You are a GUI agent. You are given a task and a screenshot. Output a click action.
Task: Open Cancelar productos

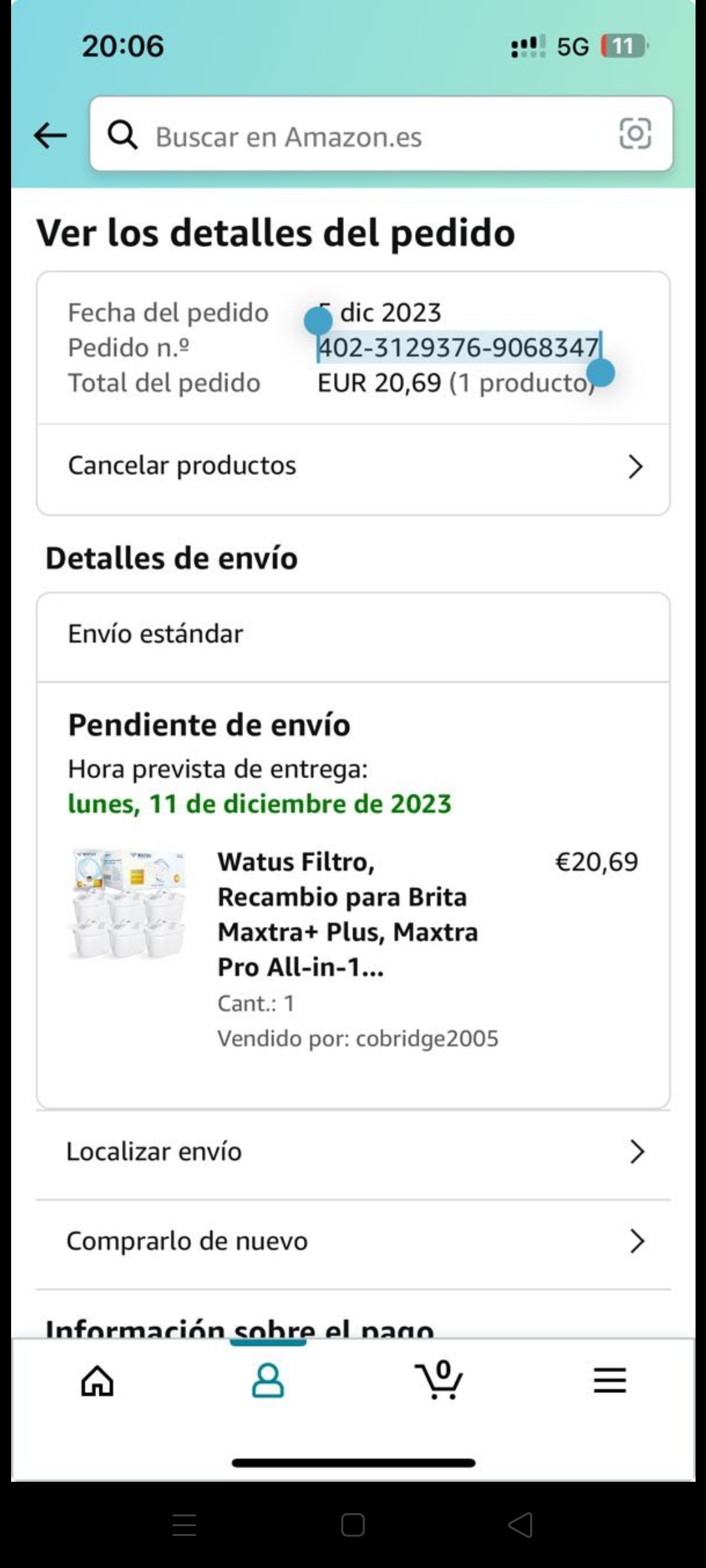(353, 466)
